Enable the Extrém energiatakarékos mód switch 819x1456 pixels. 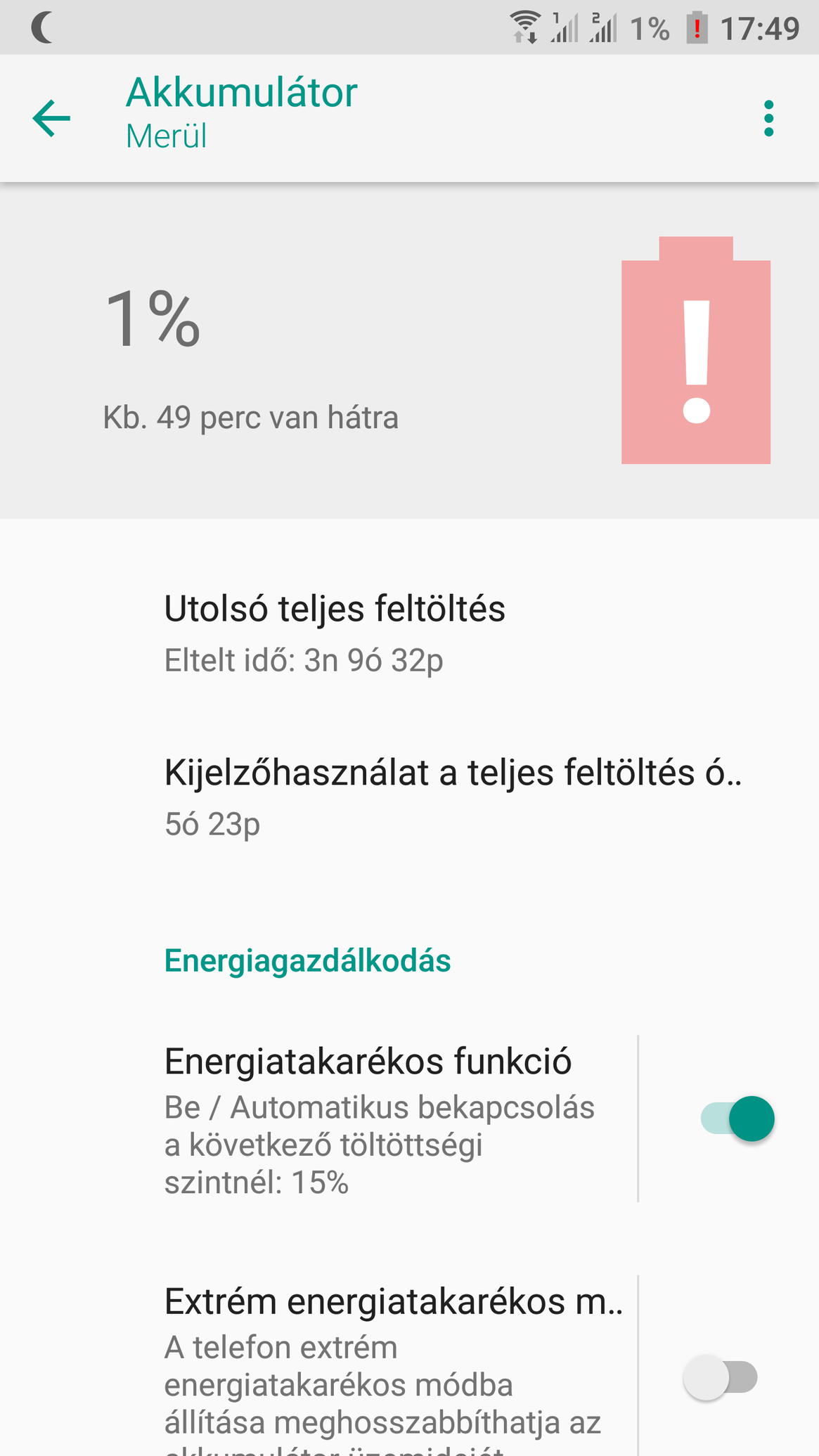click(x=720, y=1377)
